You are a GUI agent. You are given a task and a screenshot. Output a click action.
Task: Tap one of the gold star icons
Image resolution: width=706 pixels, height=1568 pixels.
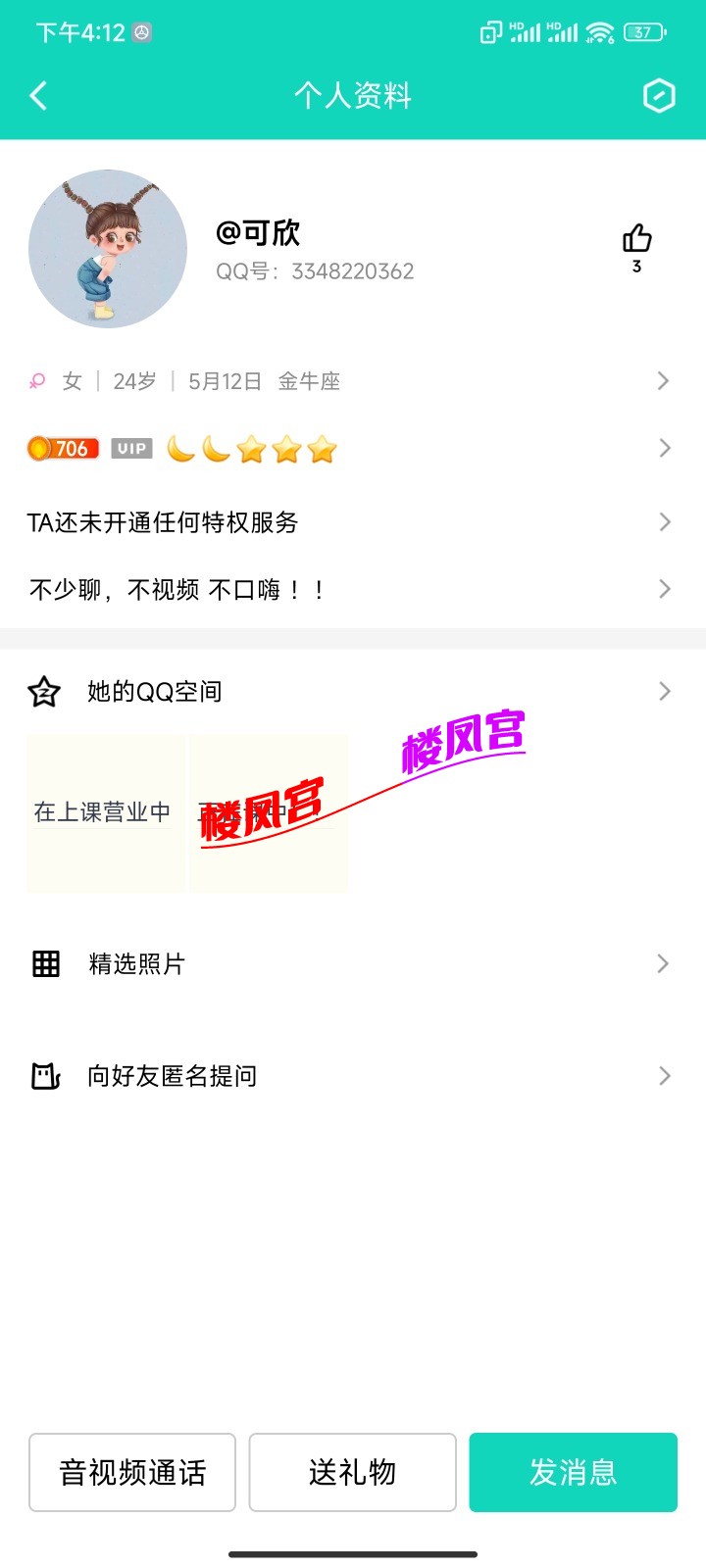coord(285,448)
